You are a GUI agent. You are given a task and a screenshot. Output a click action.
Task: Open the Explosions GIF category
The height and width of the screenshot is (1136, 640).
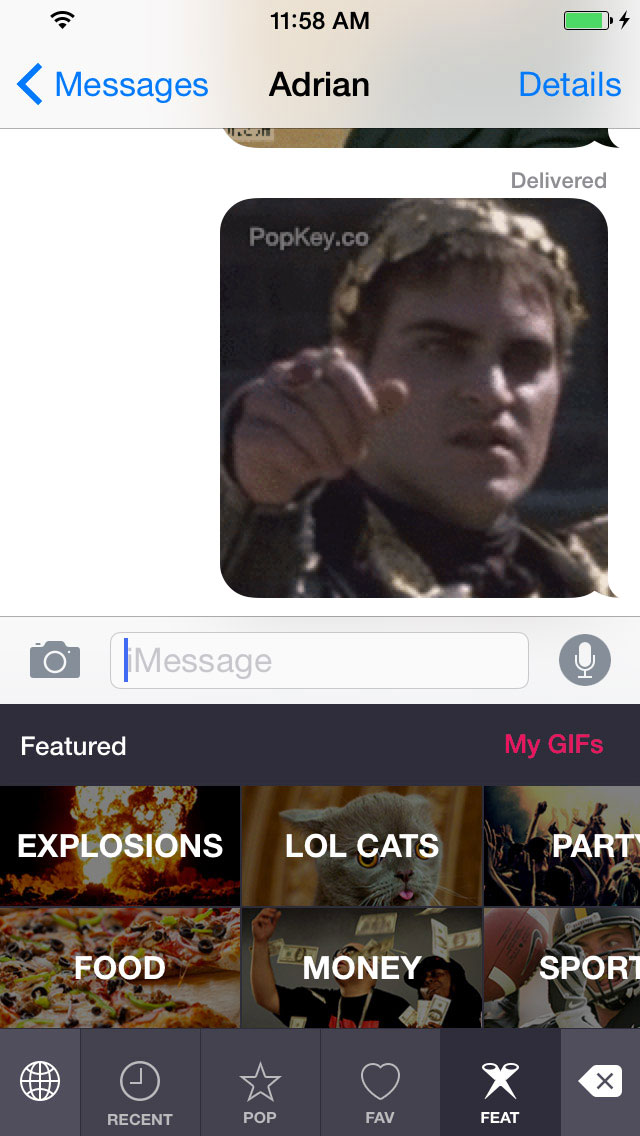coord(120,845)
